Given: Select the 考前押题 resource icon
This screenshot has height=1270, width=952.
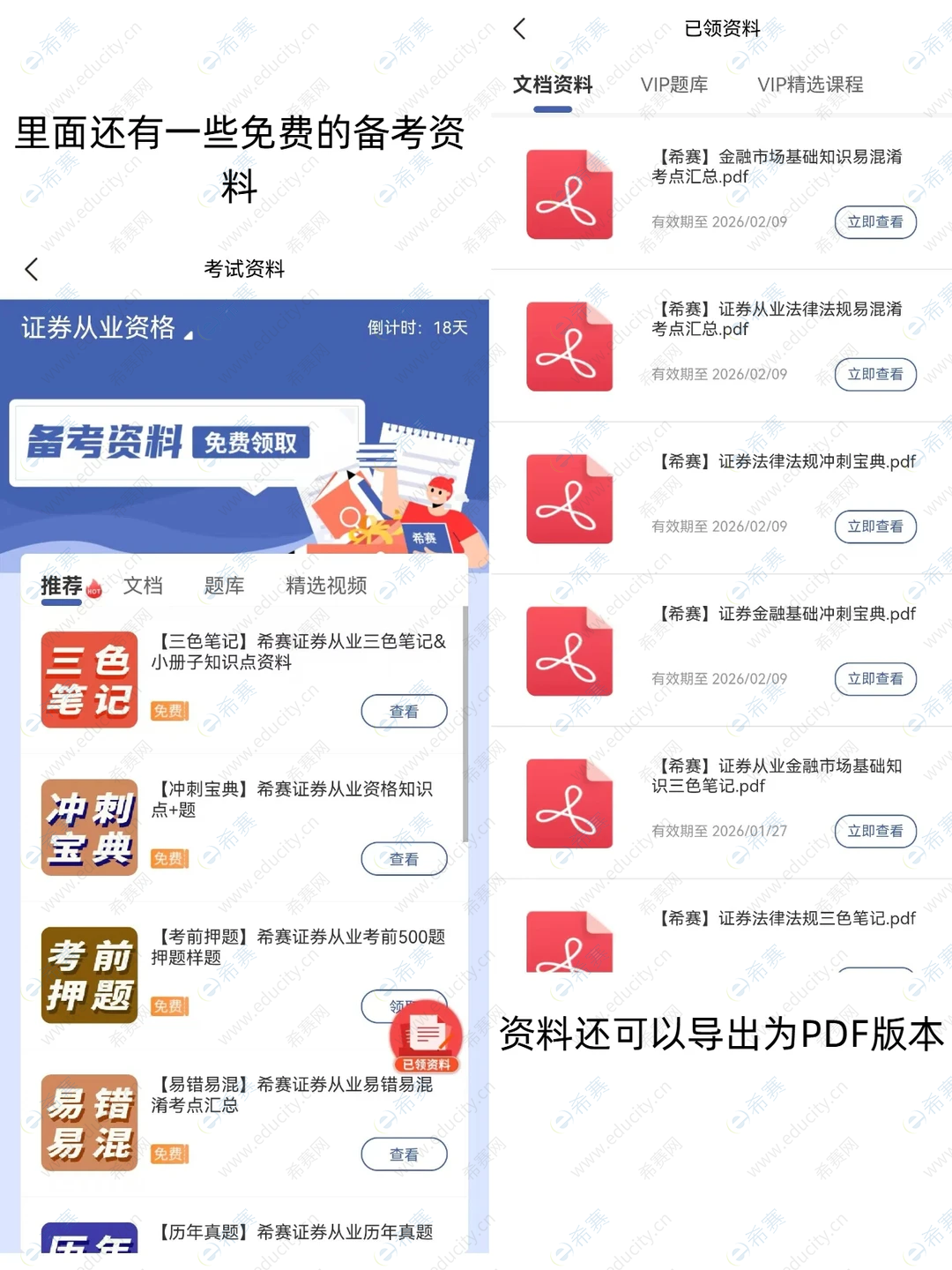Looking at the screenshot, I should tap(87, 974).
